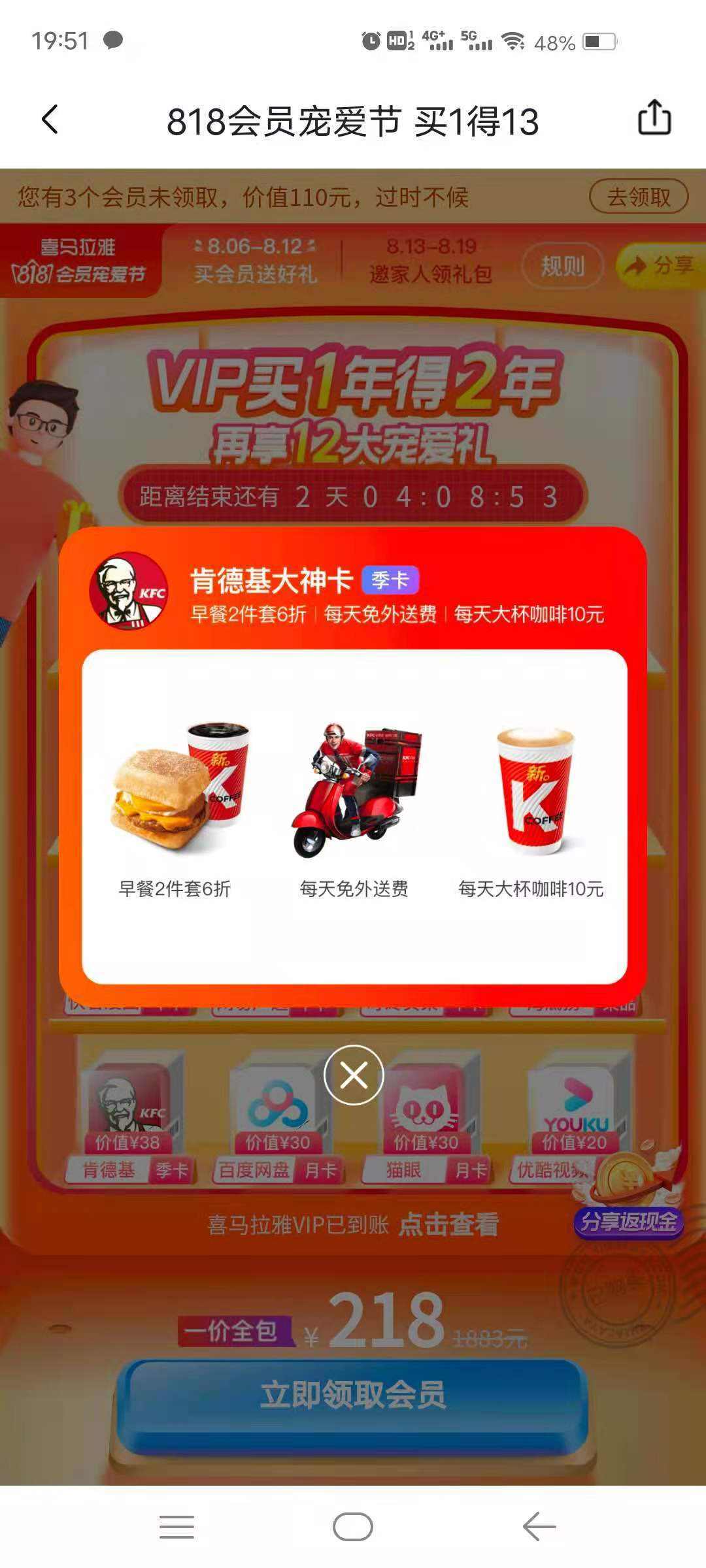
Task: Tap 立即领取会员 to claim membership
Action: tap(353, 1396)
